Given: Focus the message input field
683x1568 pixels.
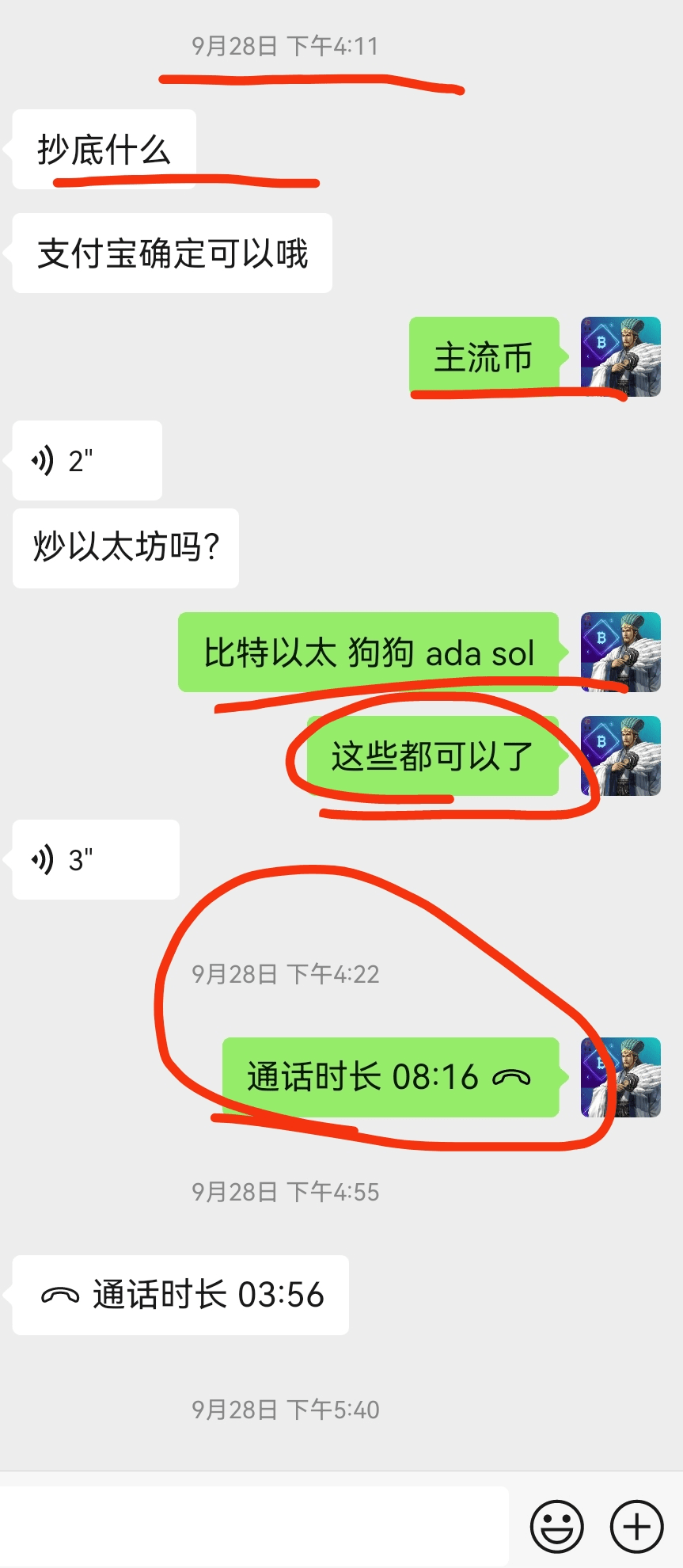Looking at the screenshot, I should pyautogui.click(x=253, y=1525).
